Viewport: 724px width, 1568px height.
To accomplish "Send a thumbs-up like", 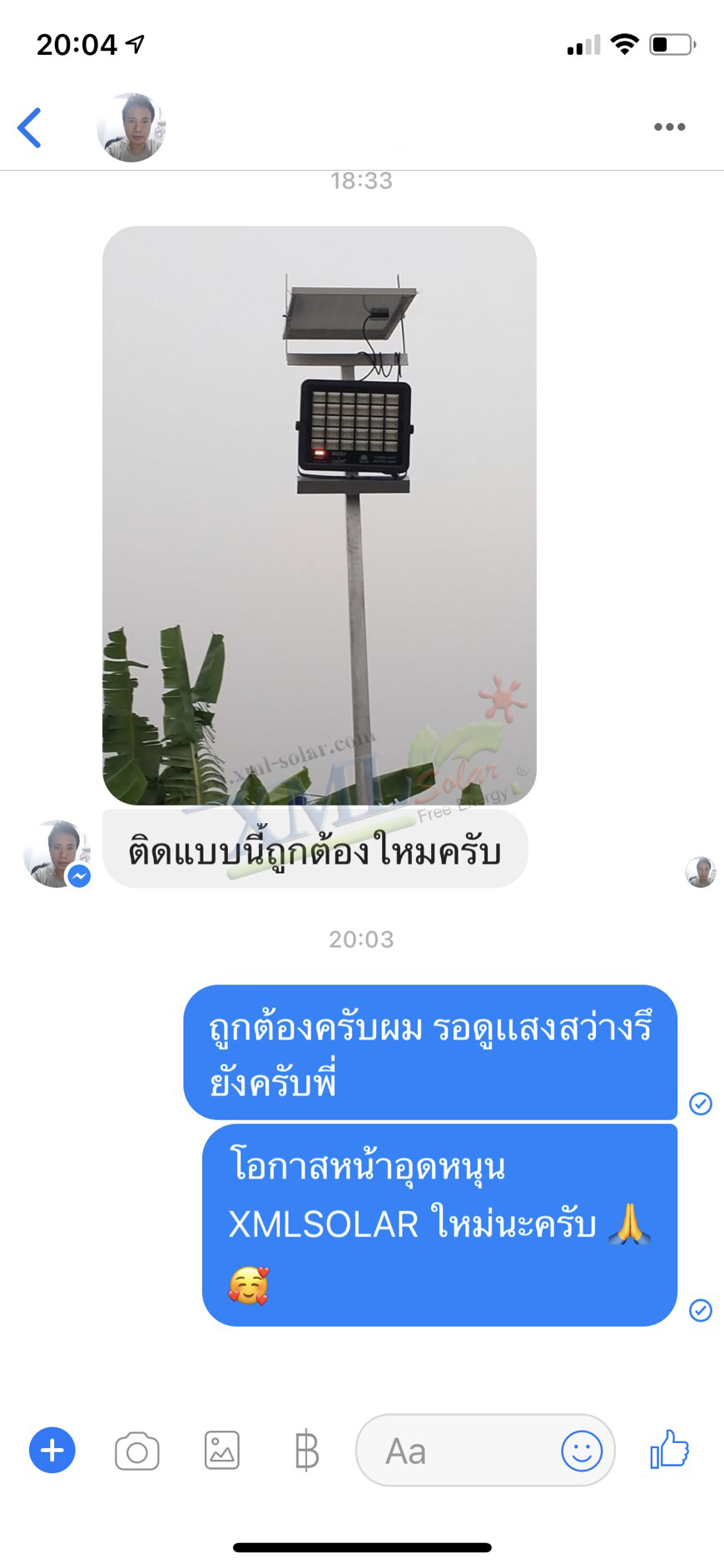I will click(x=669, y=1449).
